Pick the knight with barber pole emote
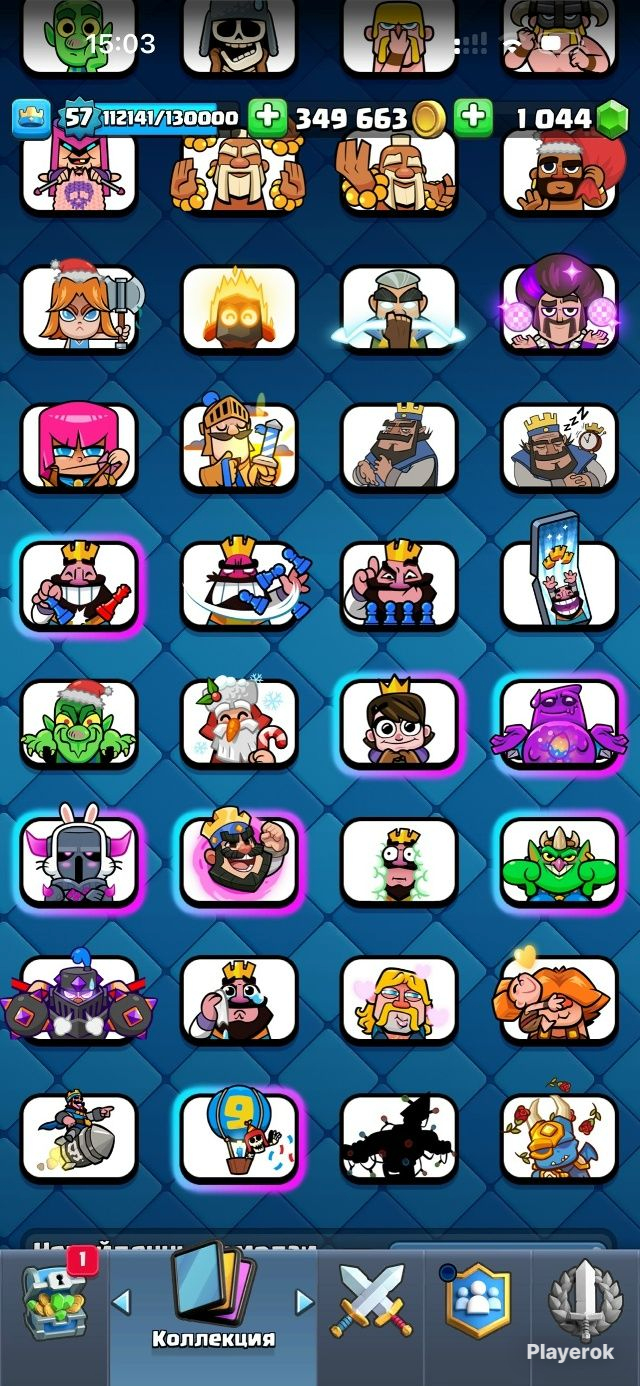The image size is (640, 1386). coord(238,447)
